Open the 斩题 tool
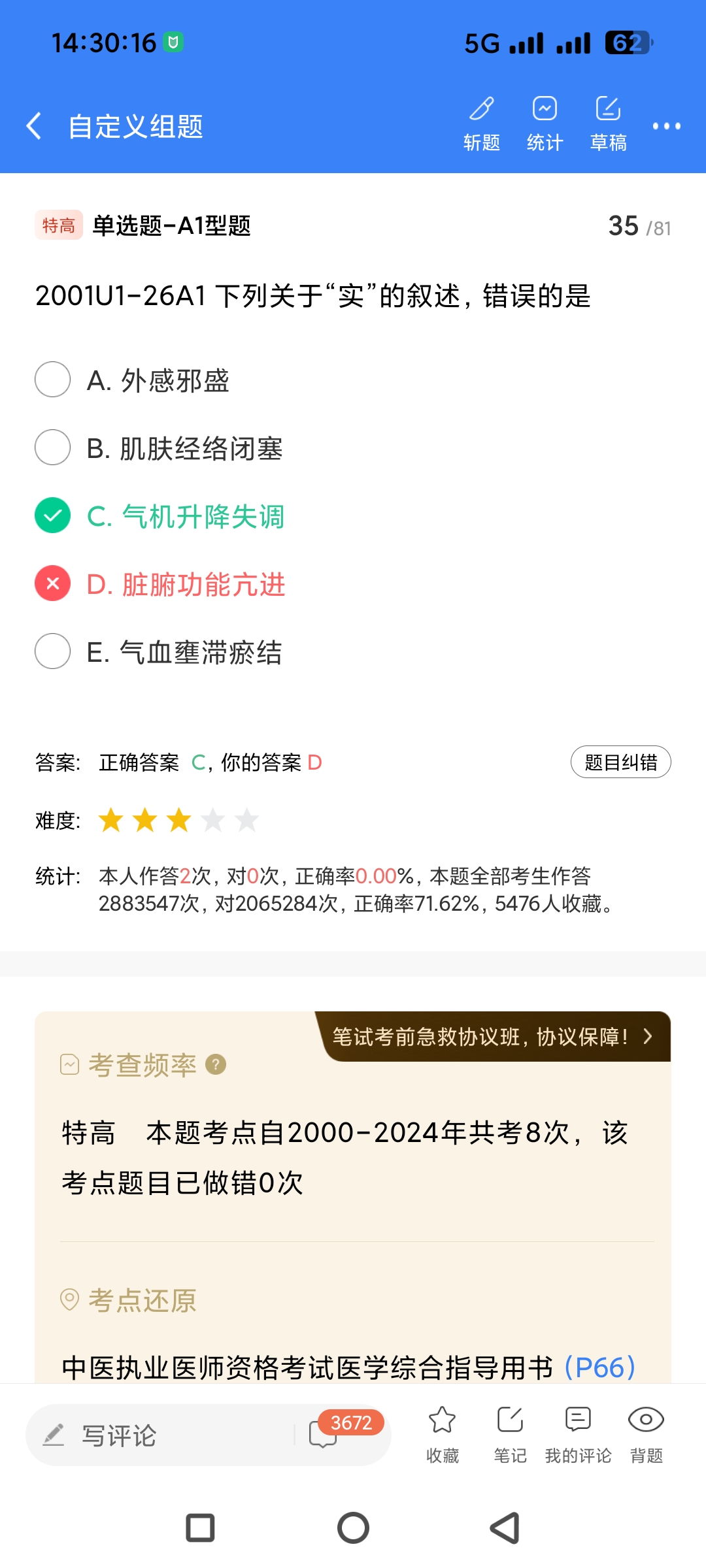Screen dimensions: 706x1568 click(482, 123)
